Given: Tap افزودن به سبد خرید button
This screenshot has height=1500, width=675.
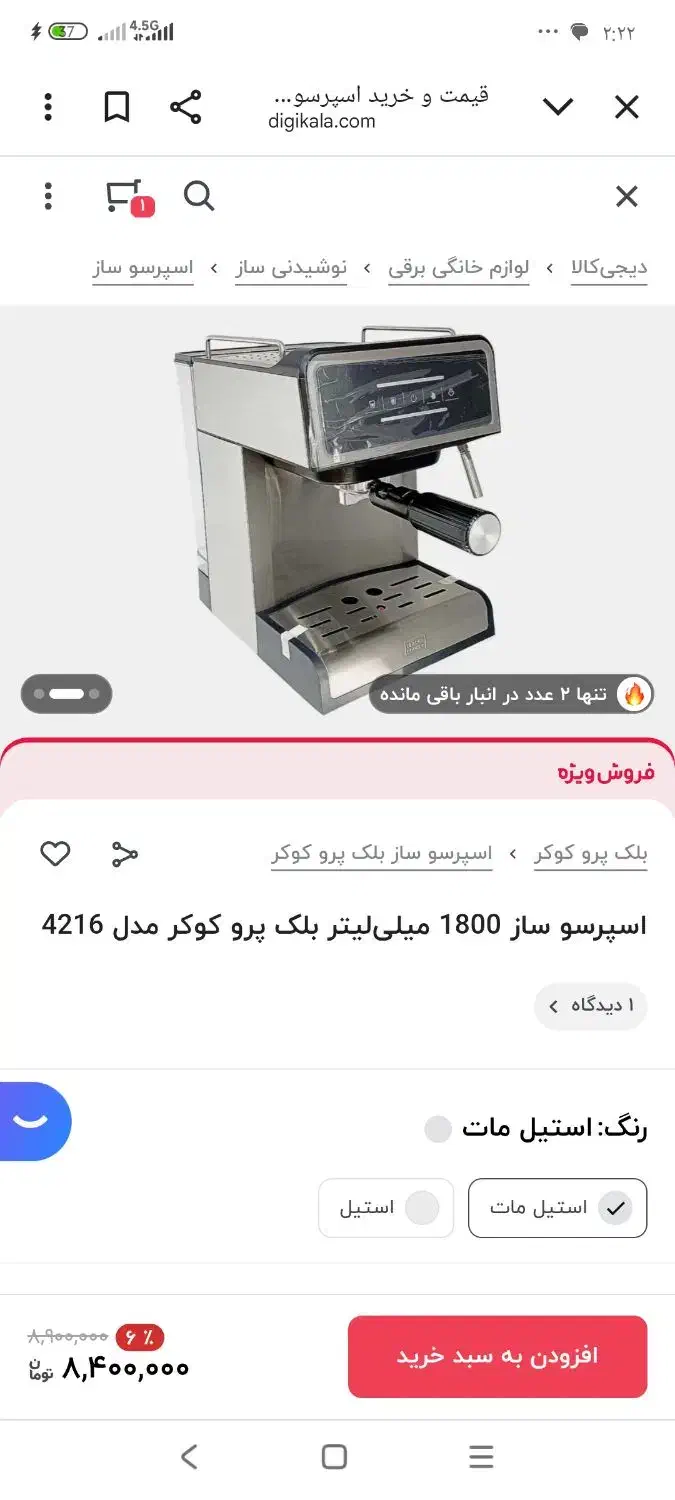Looking at the screenshot, I should coord(497,1356).
